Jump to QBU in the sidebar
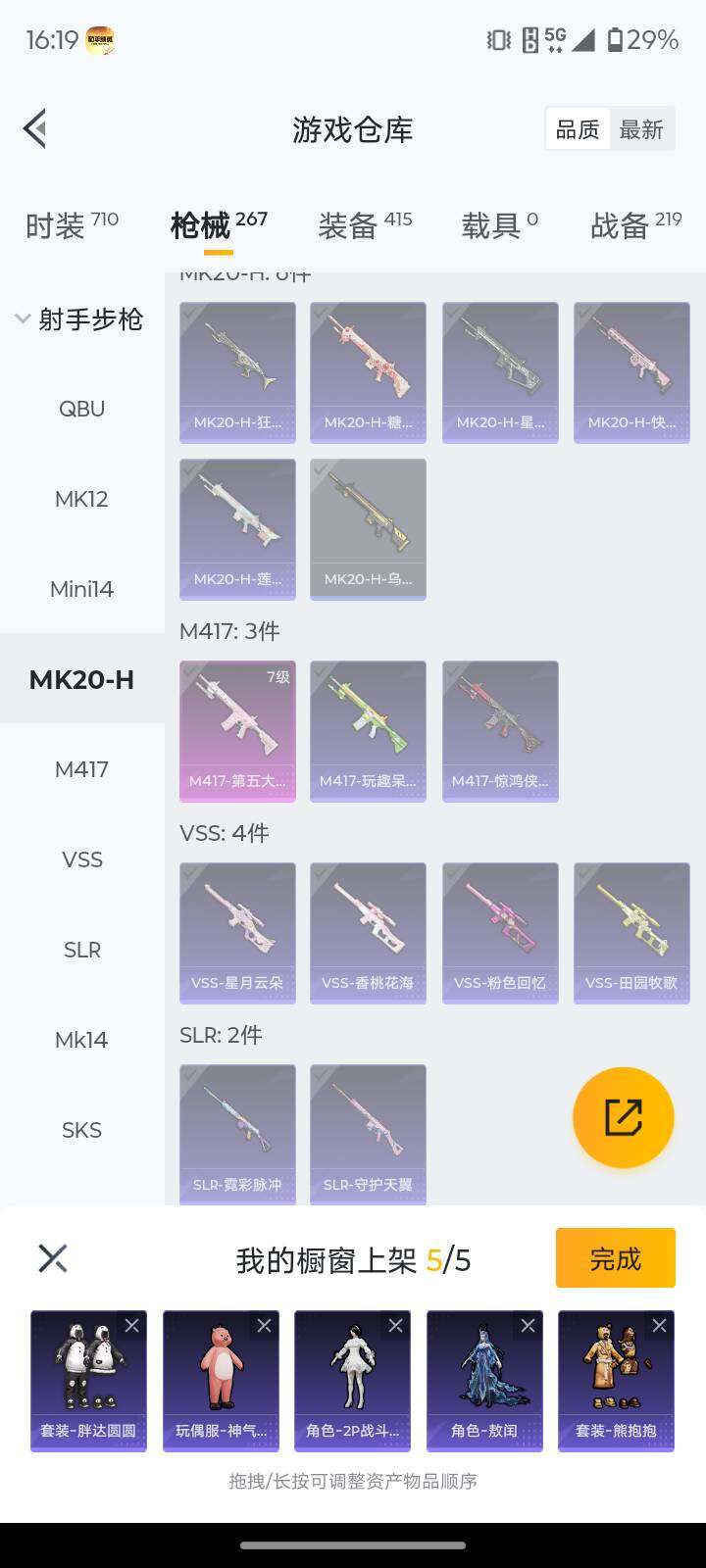Viewport: 706px width, 1568px height. click(81, 409)
